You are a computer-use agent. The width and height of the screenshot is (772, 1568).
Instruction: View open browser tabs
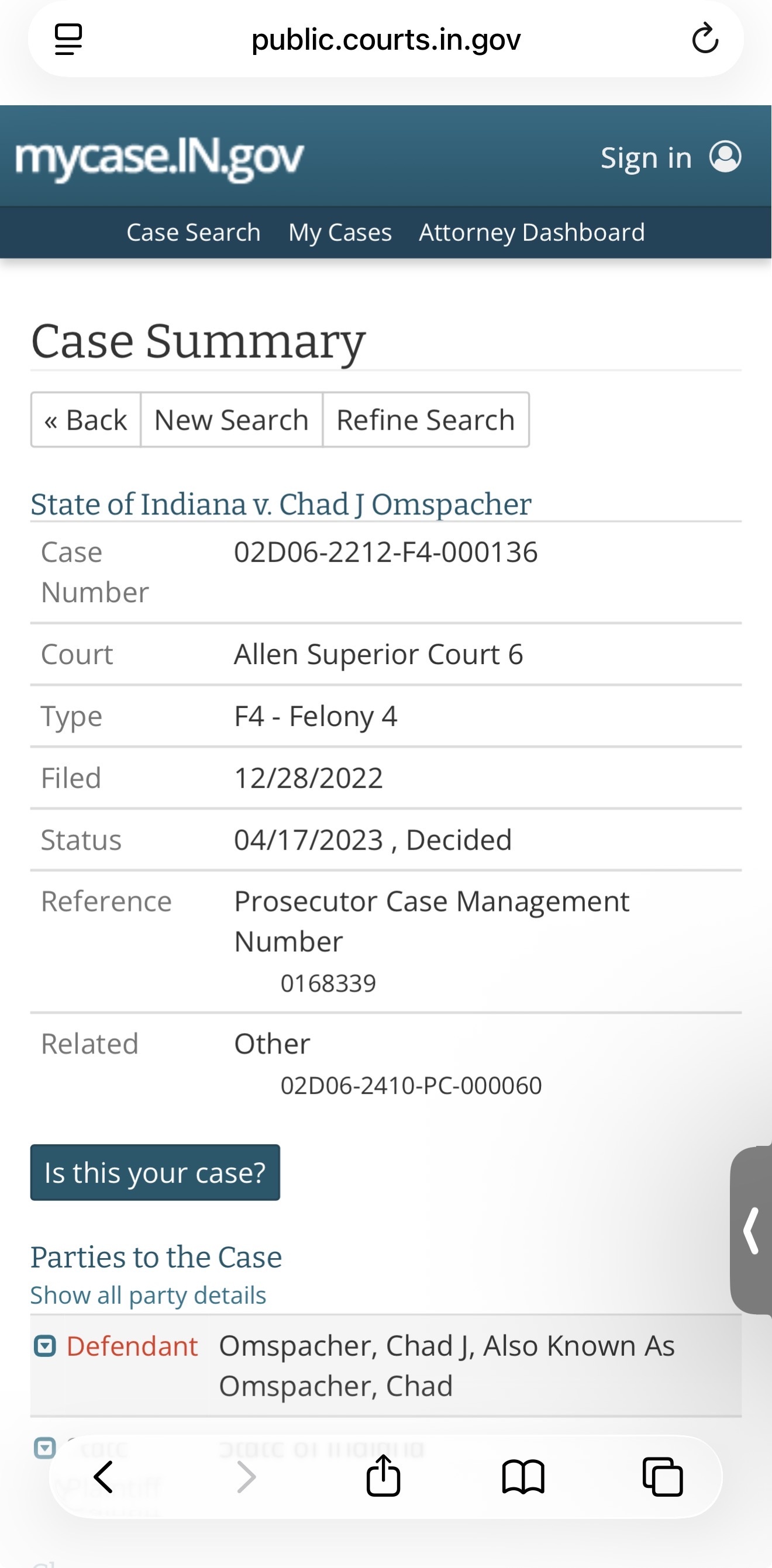point(663,1477)
